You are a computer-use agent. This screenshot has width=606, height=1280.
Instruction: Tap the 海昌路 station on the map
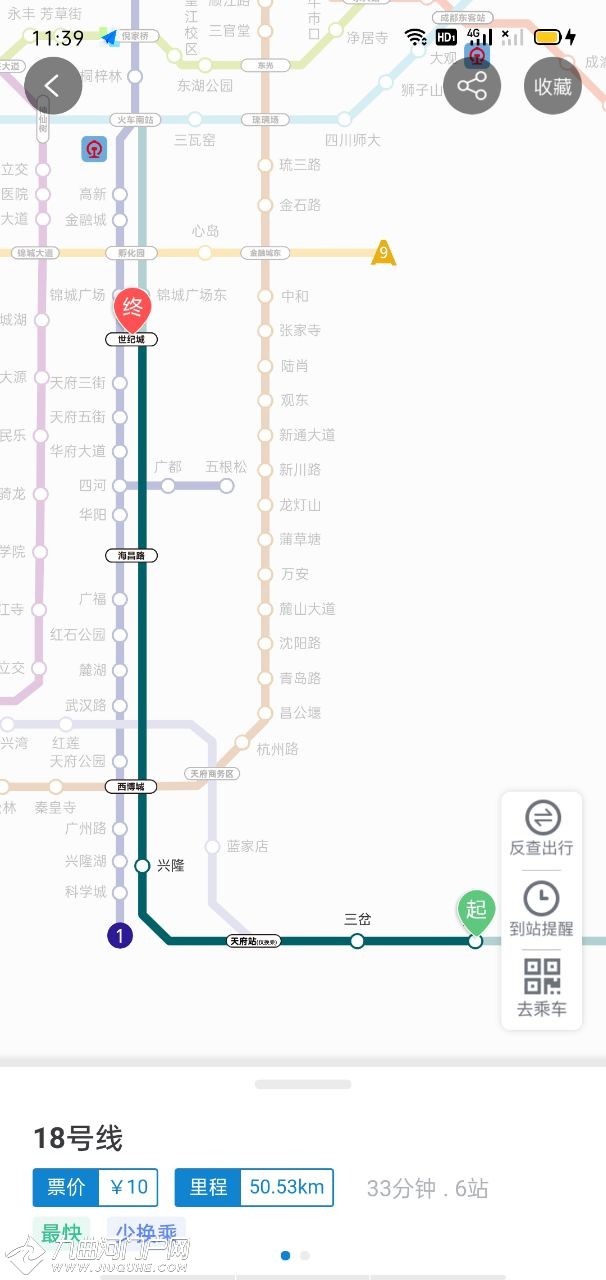(x=132, y=555)
